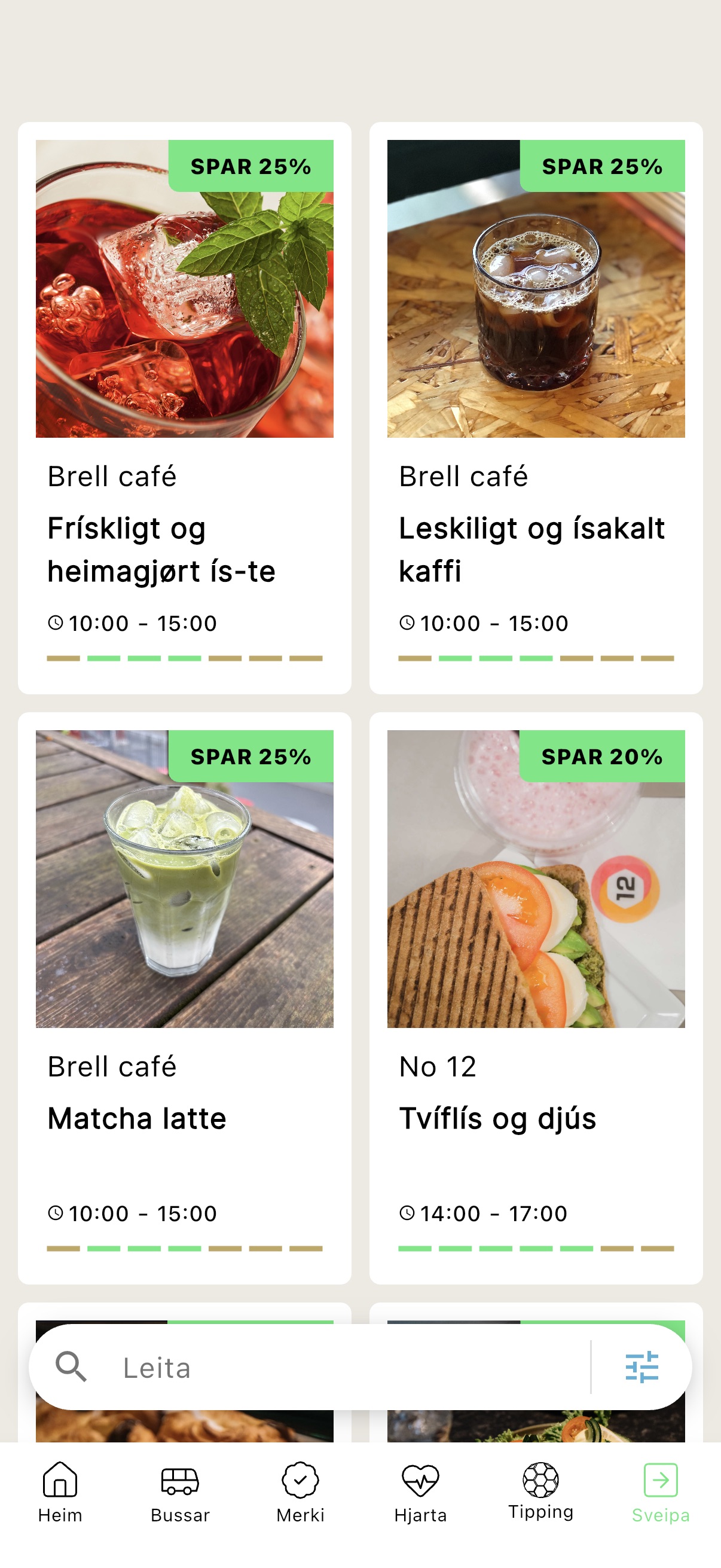
Task: Open the Merki tab
Action: tap(301, 1493)
